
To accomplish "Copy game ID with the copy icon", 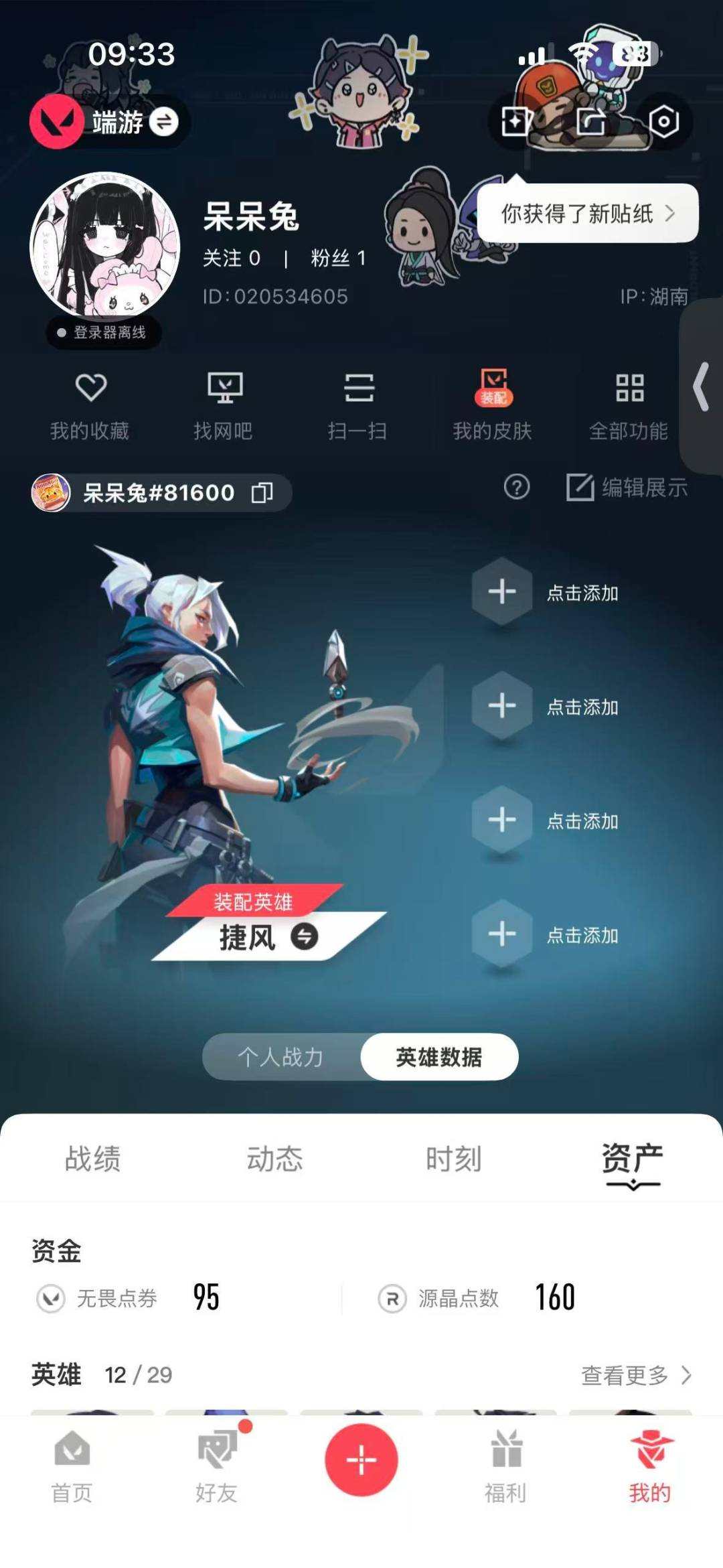I will pos(262,492).
